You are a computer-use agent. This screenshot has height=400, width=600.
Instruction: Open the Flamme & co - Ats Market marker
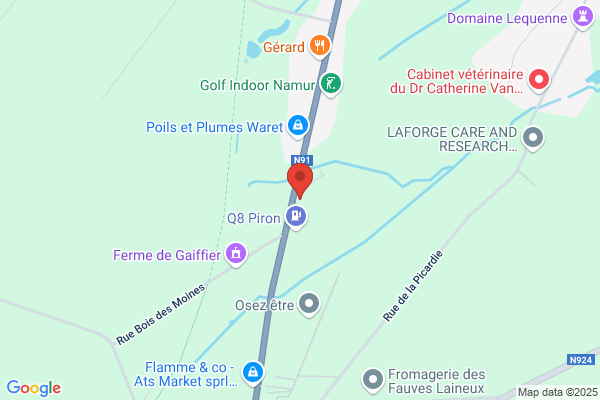[254, 372]
